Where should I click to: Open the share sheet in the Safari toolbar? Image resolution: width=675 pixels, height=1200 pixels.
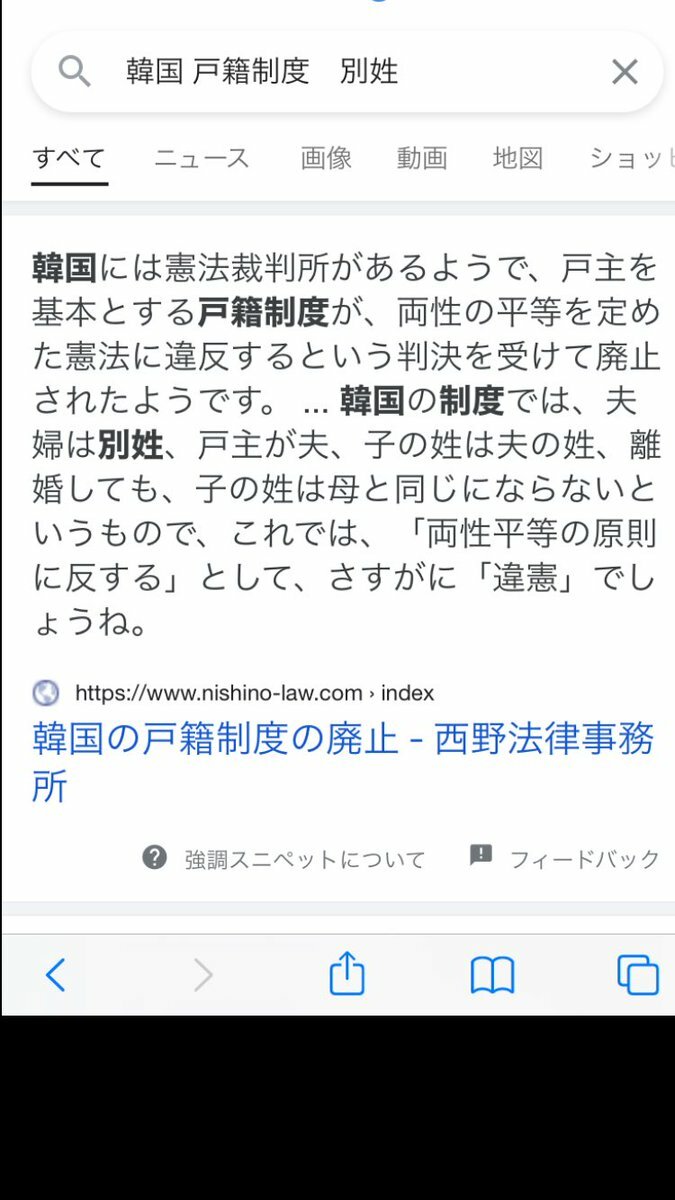[x=347, y=973]
